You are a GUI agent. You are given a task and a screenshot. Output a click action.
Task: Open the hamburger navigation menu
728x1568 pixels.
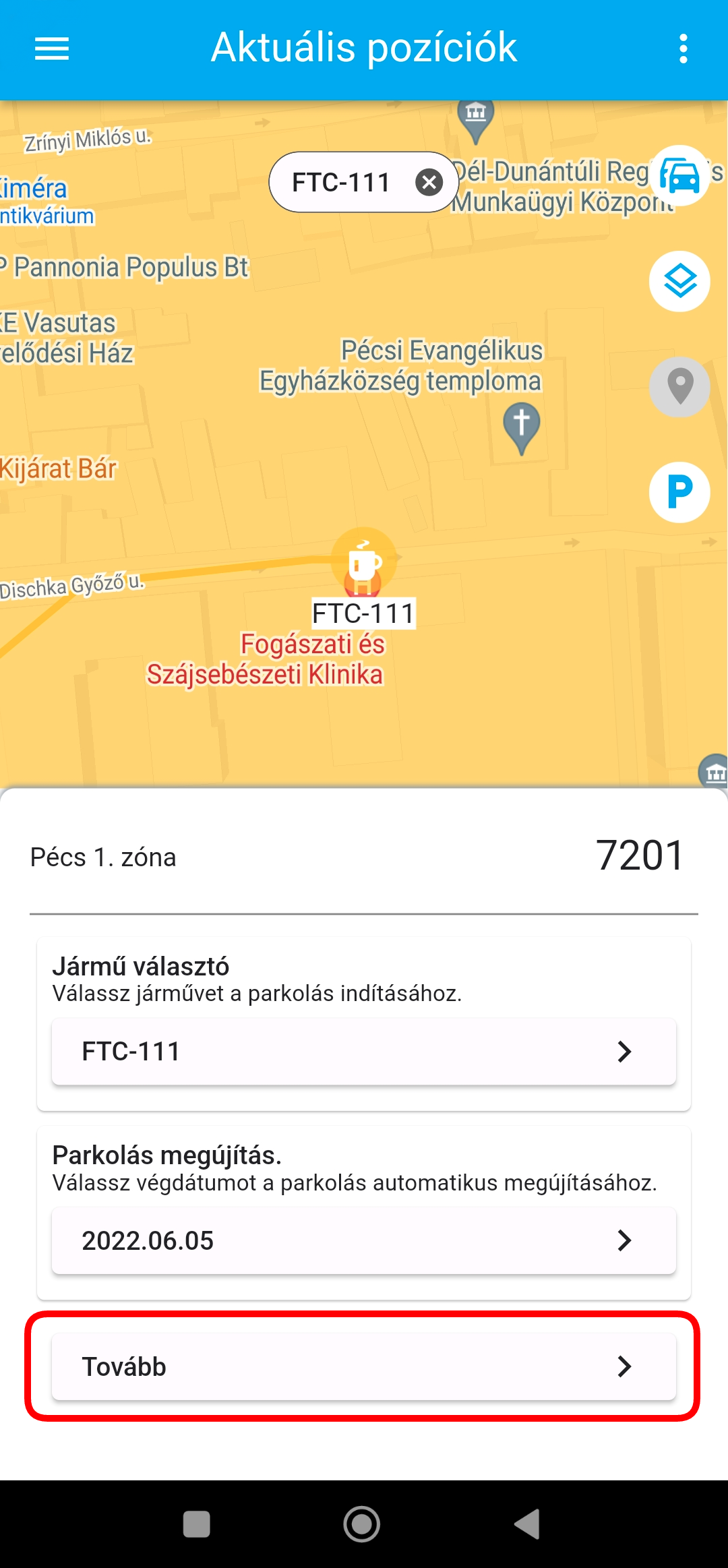pos(52,49)
